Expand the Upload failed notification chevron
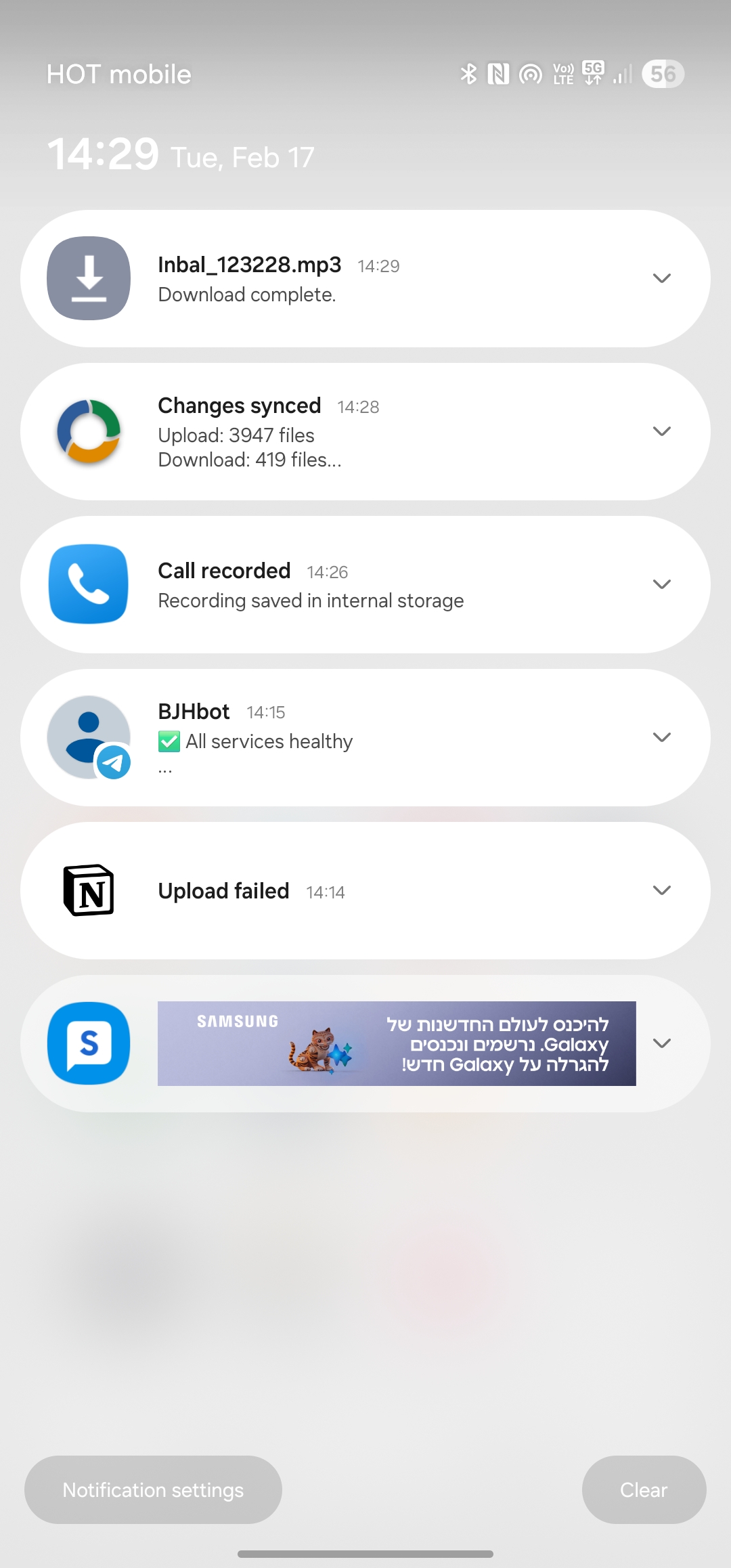This screenshot has height=1568, width=731. (x=661, y=890)
